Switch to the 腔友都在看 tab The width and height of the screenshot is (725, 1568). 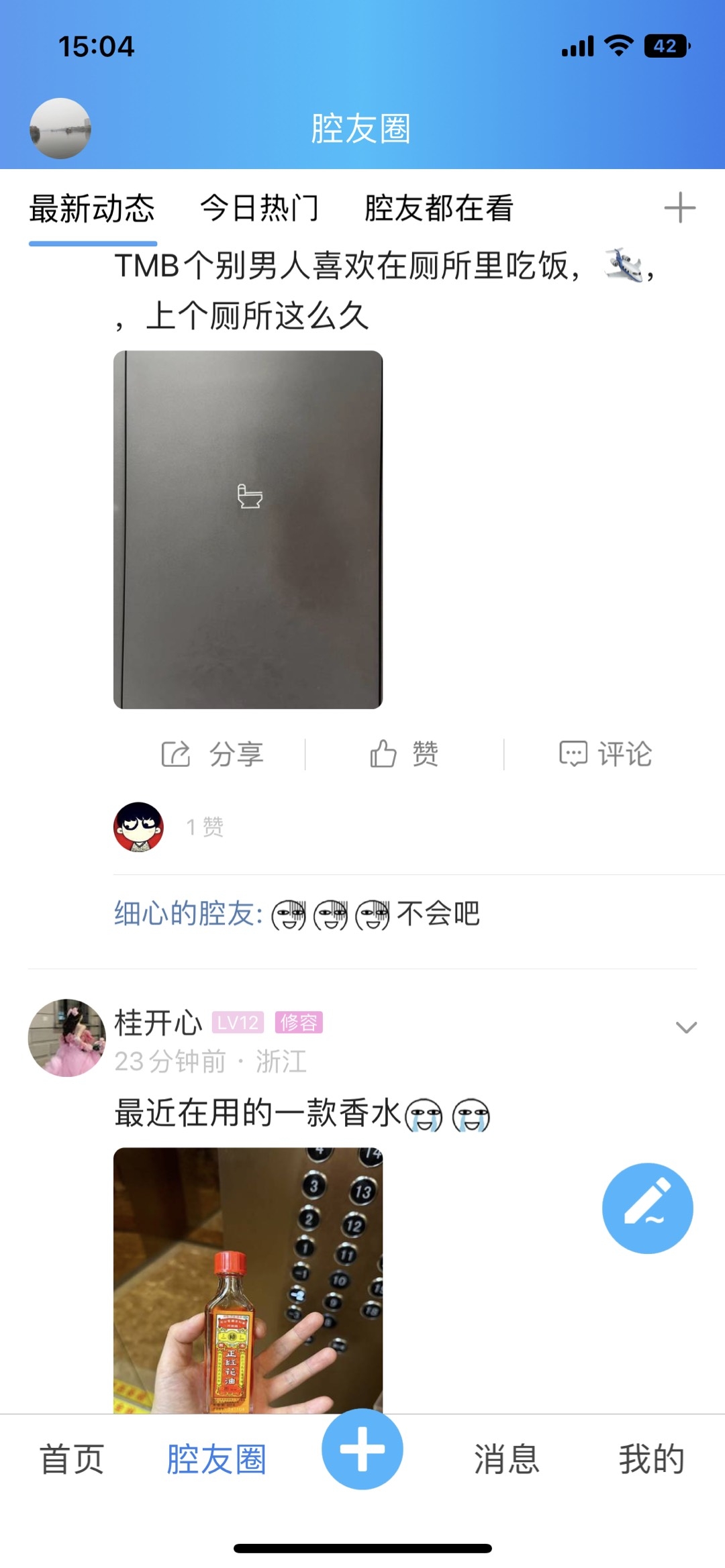click(x=438, y=208)
